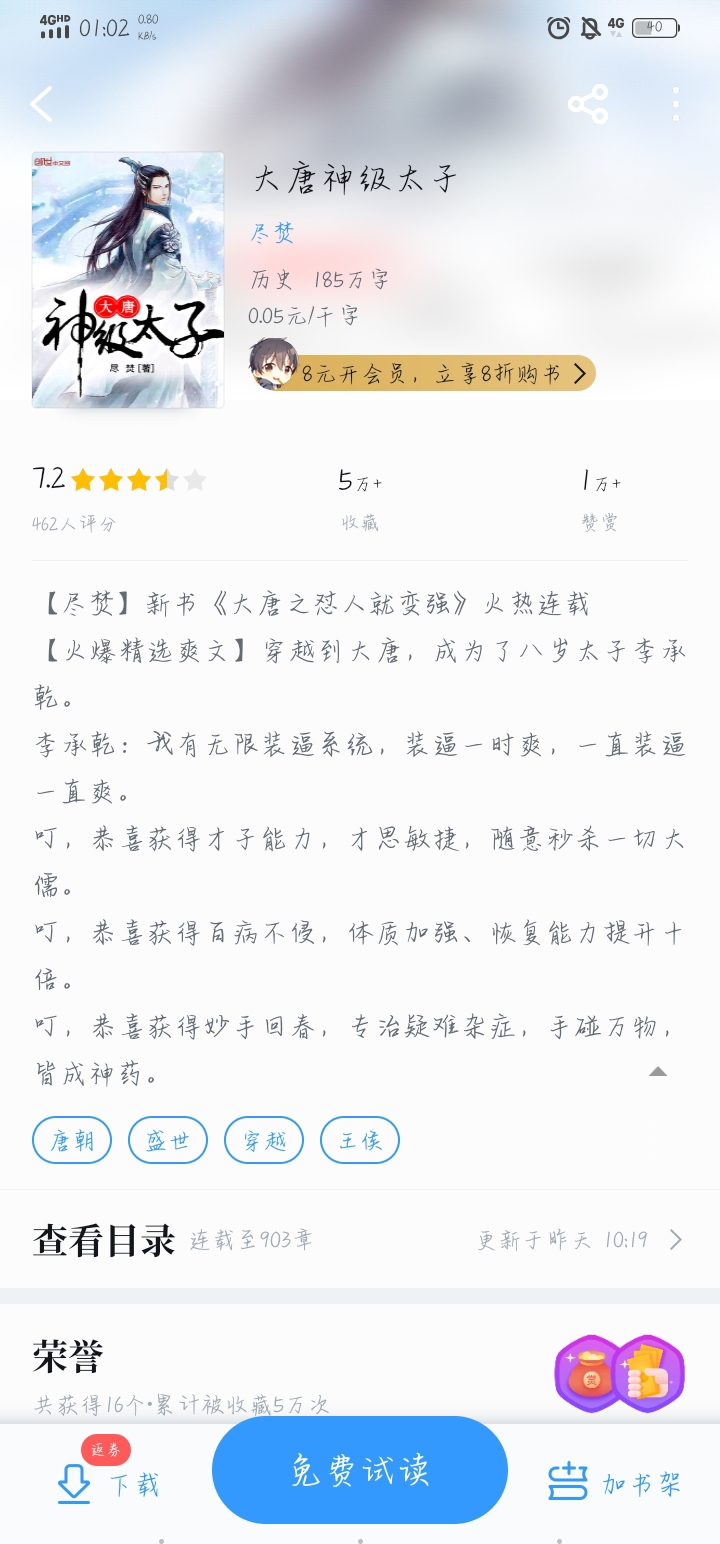720x1544 pixels.
Task: Select the 盛世 tag
Action: pos(168,1140)
